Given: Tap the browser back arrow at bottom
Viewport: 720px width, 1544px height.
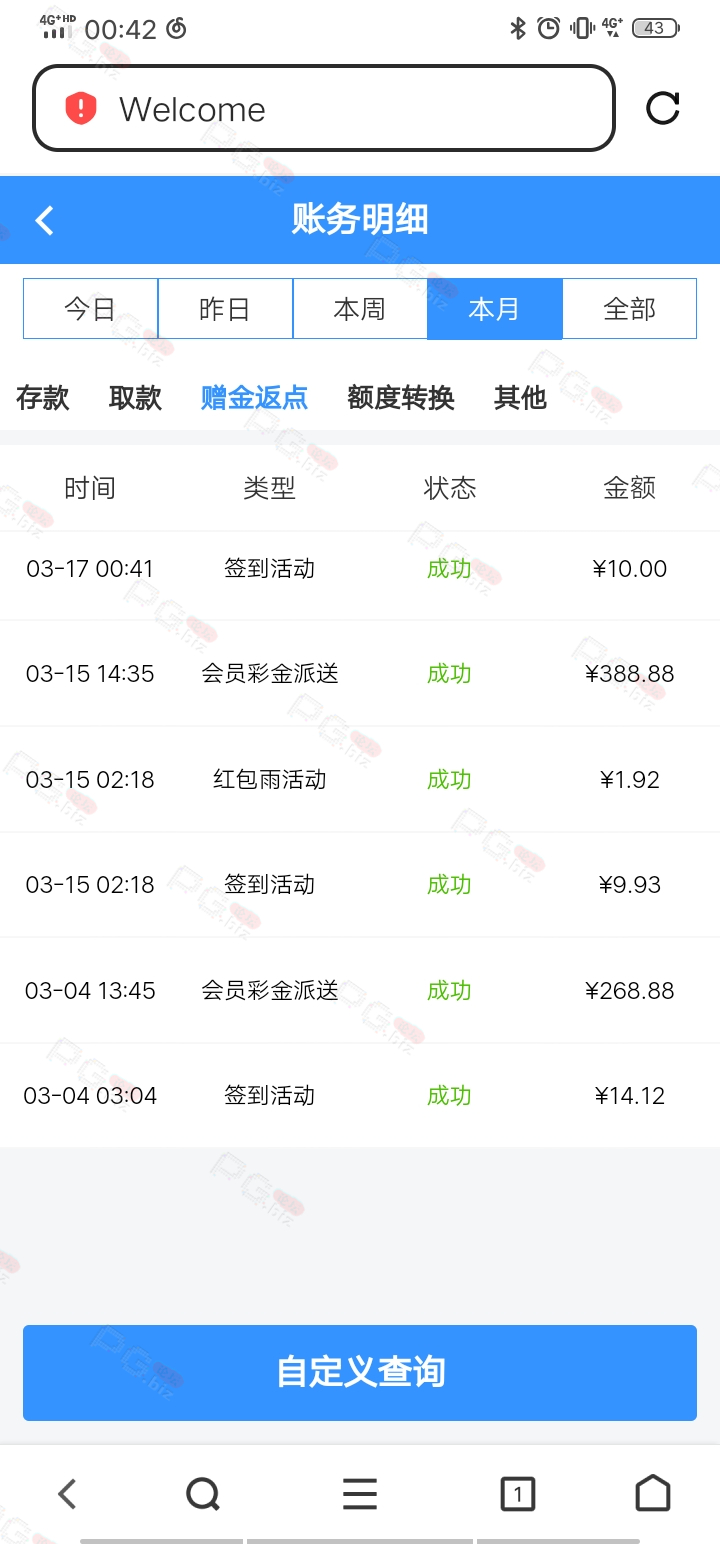Looking at the screenshot, I should (67, 1494).
